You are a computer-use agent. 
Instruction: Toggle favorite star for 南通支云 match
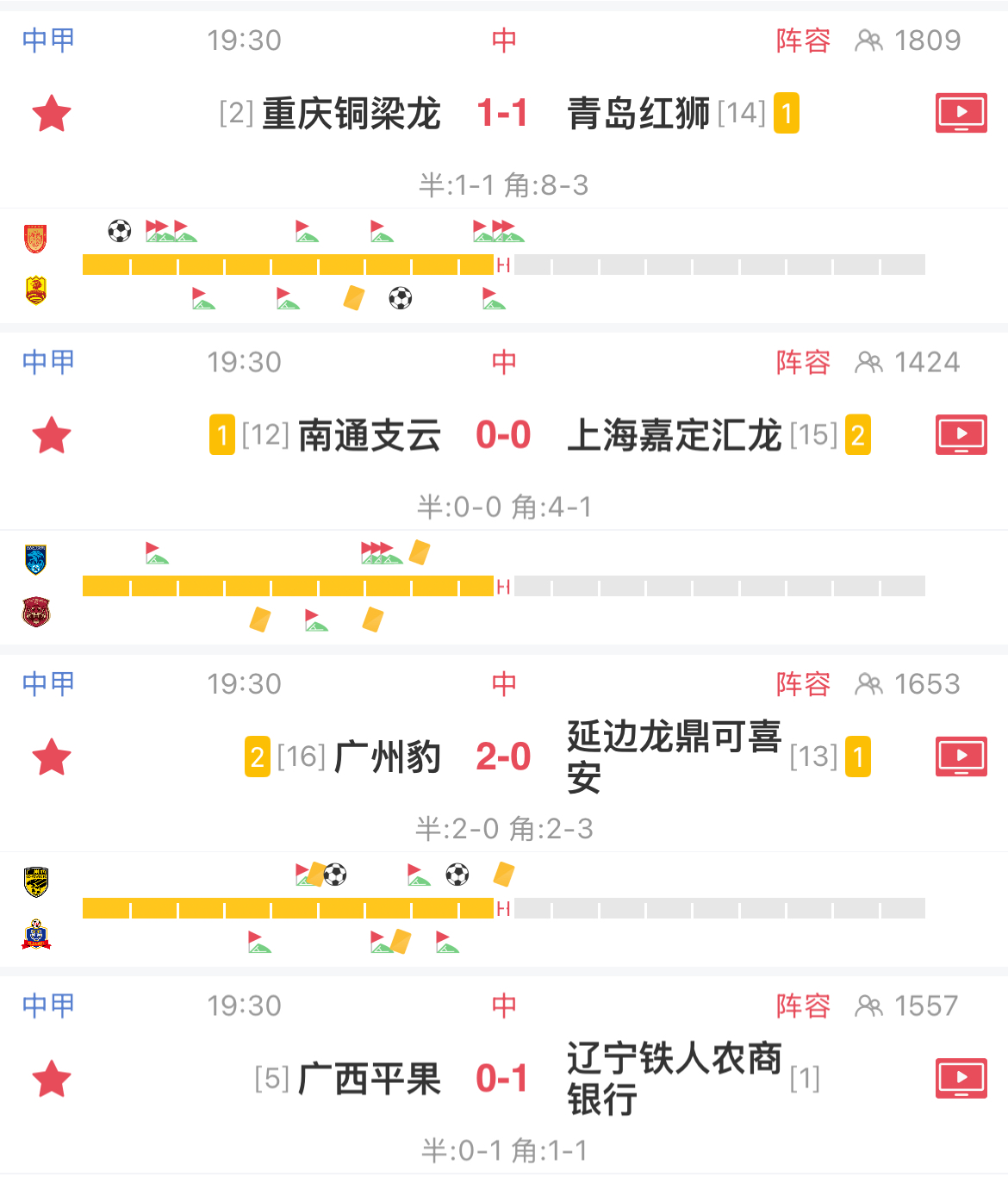52,435
